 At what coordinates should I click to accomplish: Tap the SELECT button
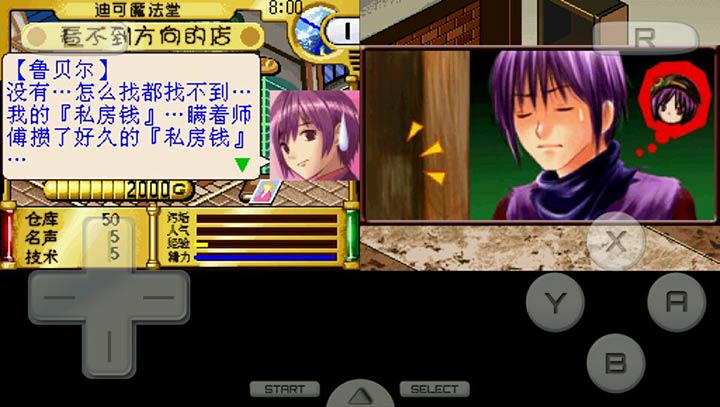(435, 389)
